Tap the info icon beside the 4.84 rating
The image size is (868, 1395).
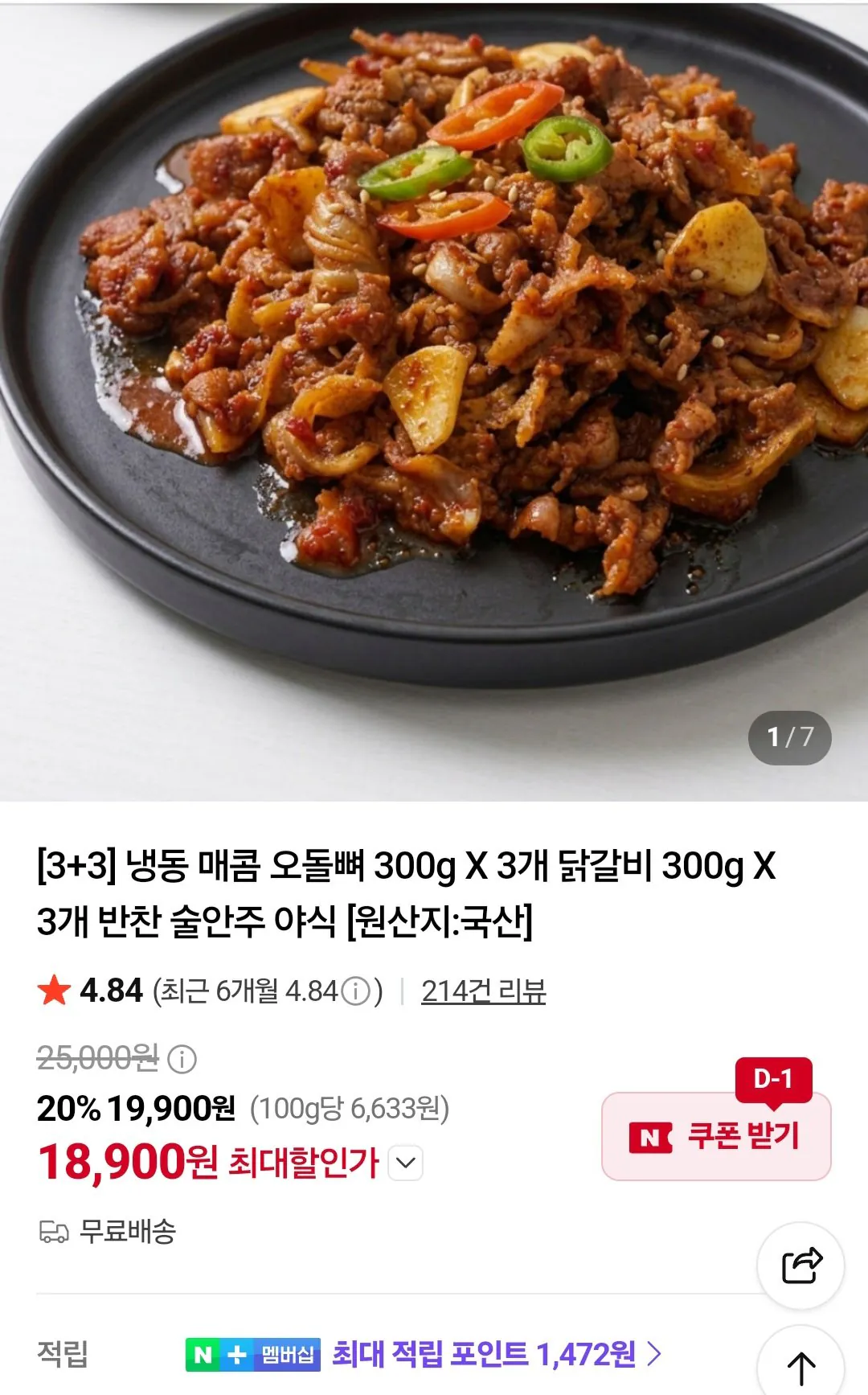[355, 991]
